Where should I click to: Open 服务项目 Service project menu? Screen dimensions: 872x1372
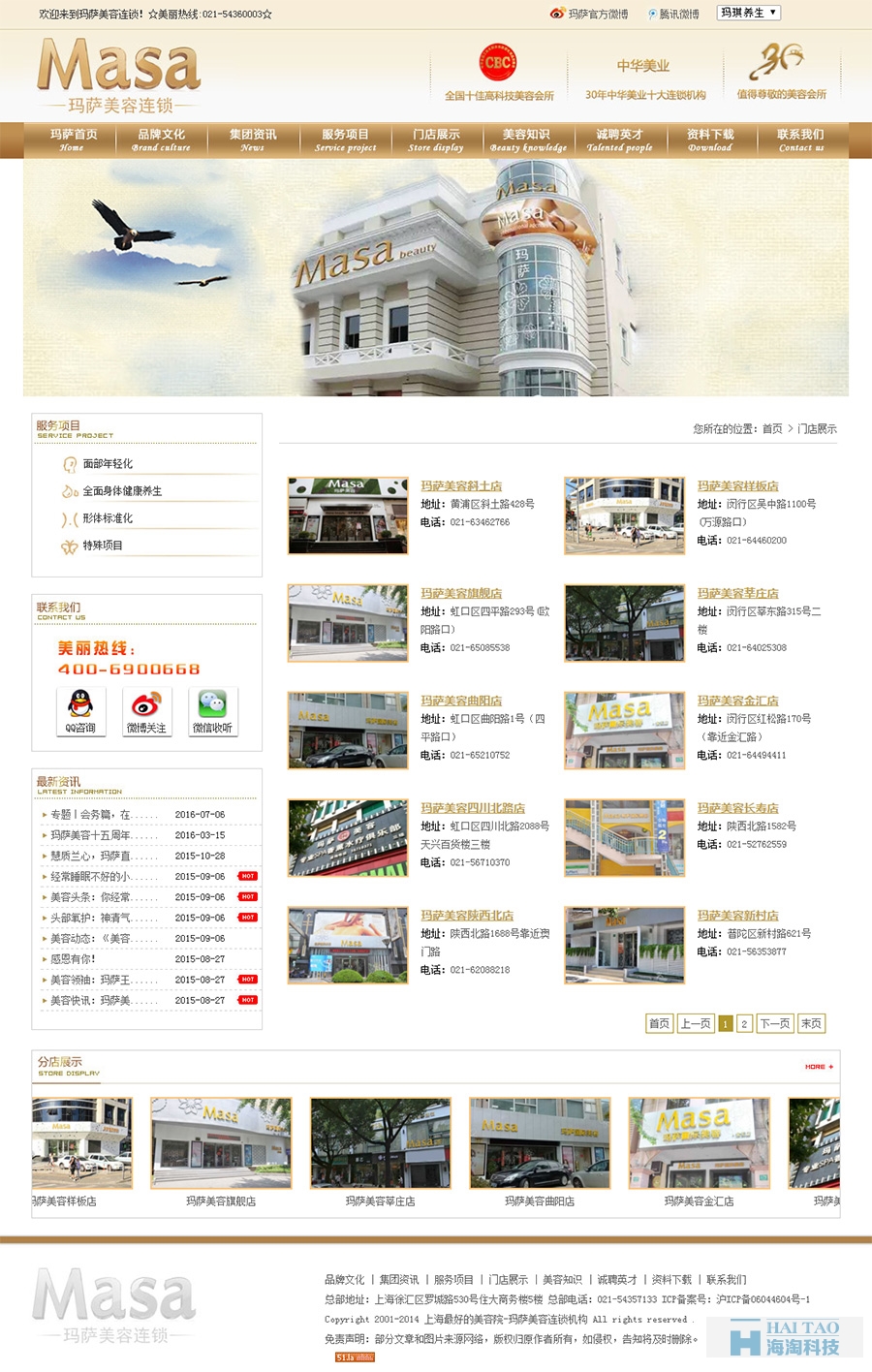(x=345, y=140)
